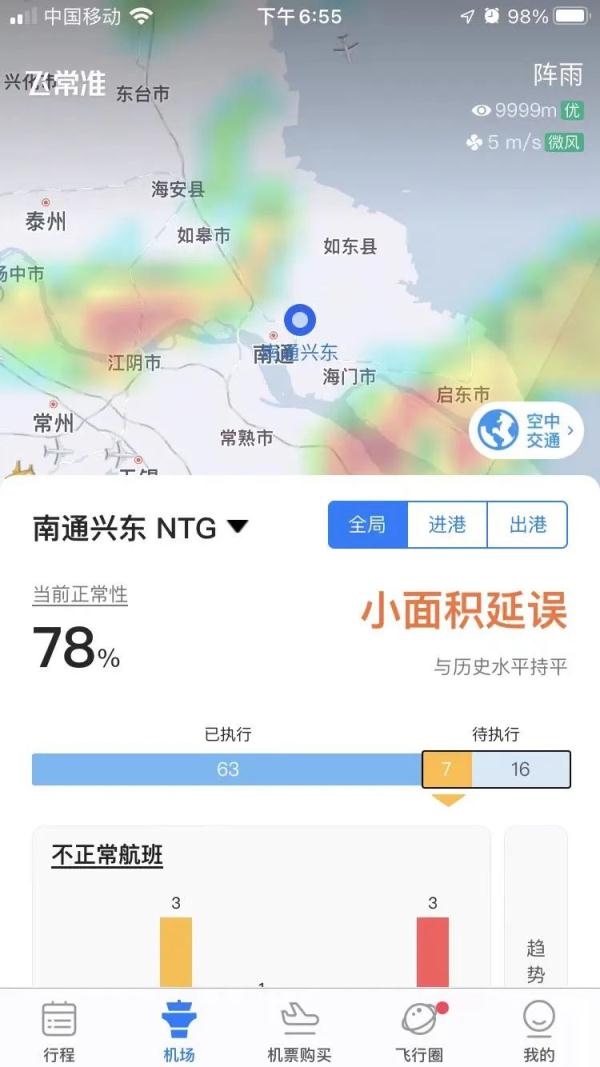This screenshot has width=600, height=1067.
Task: Tap the 南通兴东 airport marker on map
Action: pyautogui.click(x=300, y=321)
